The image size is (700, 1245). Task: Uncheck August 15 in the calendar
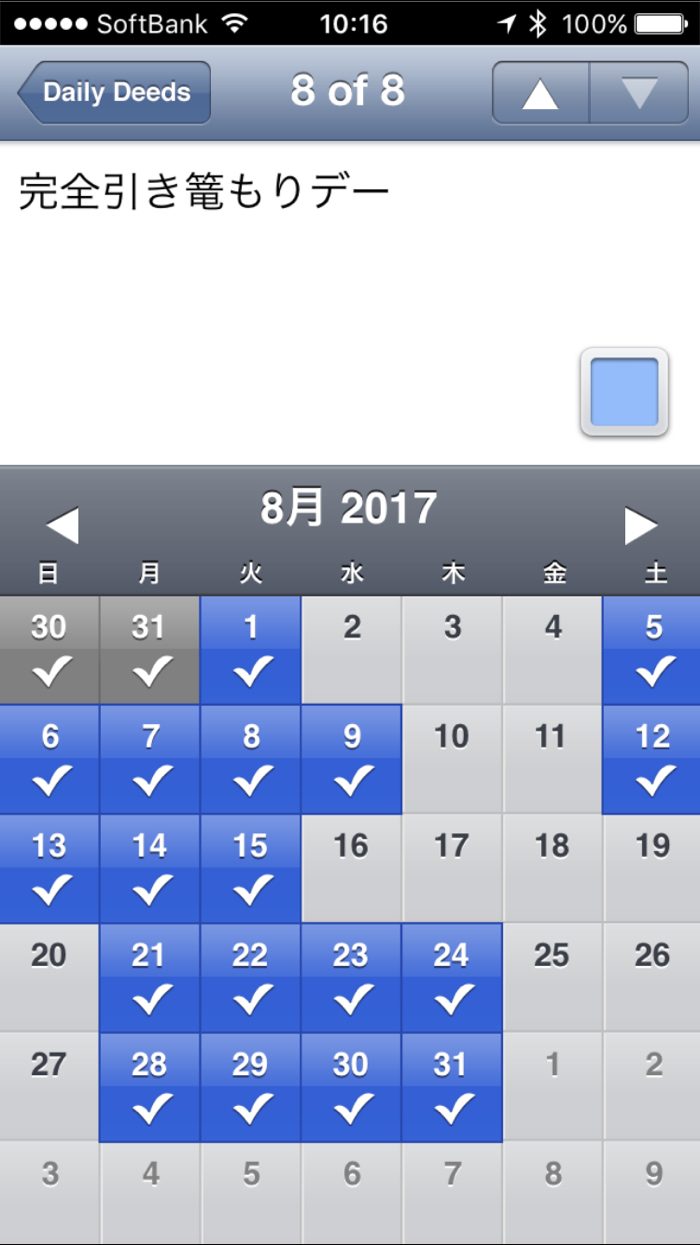[x=251, y=868]
